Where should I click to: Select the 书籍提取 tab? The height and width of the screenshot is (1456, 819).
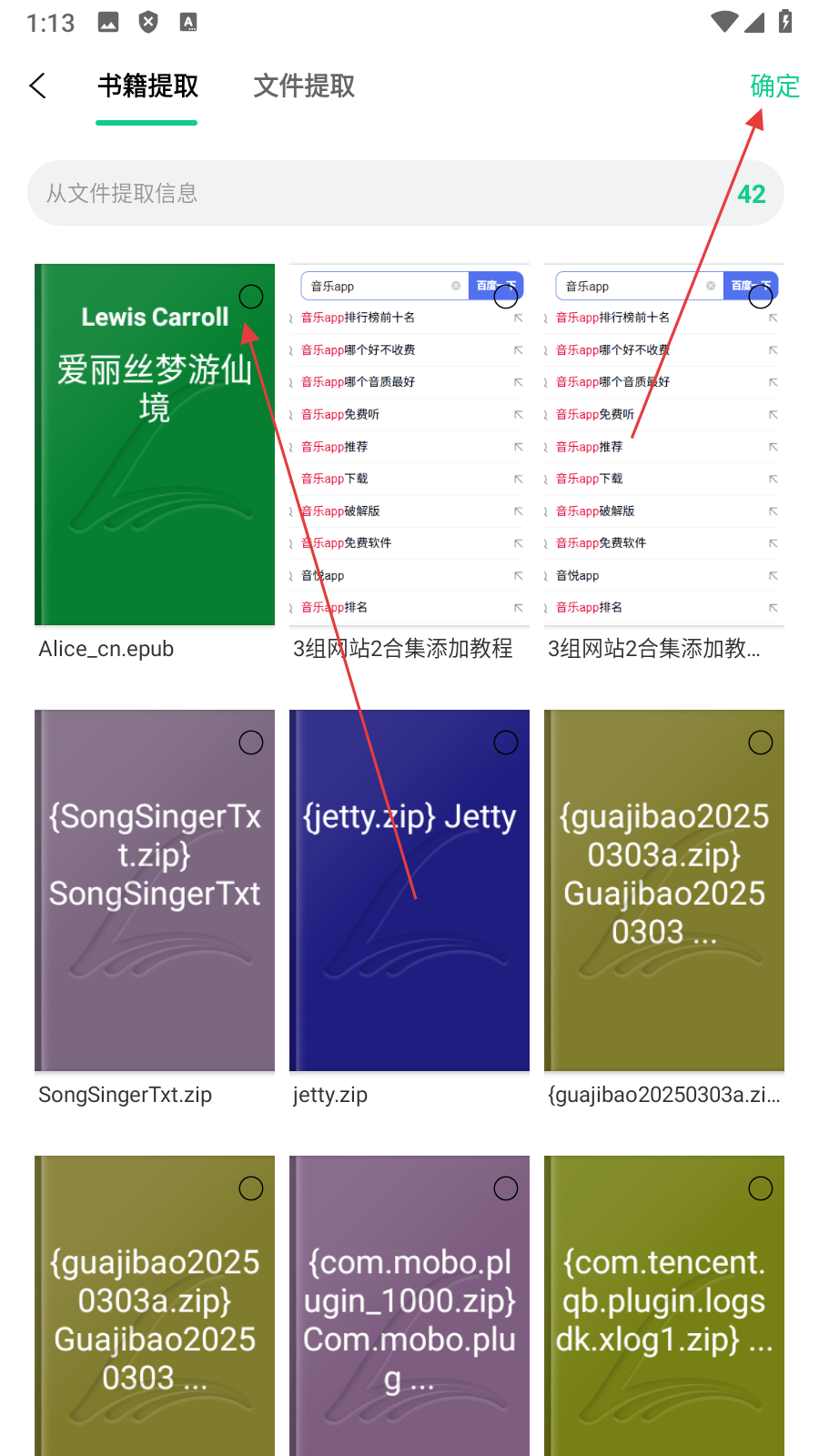click(x=147, y=86)
